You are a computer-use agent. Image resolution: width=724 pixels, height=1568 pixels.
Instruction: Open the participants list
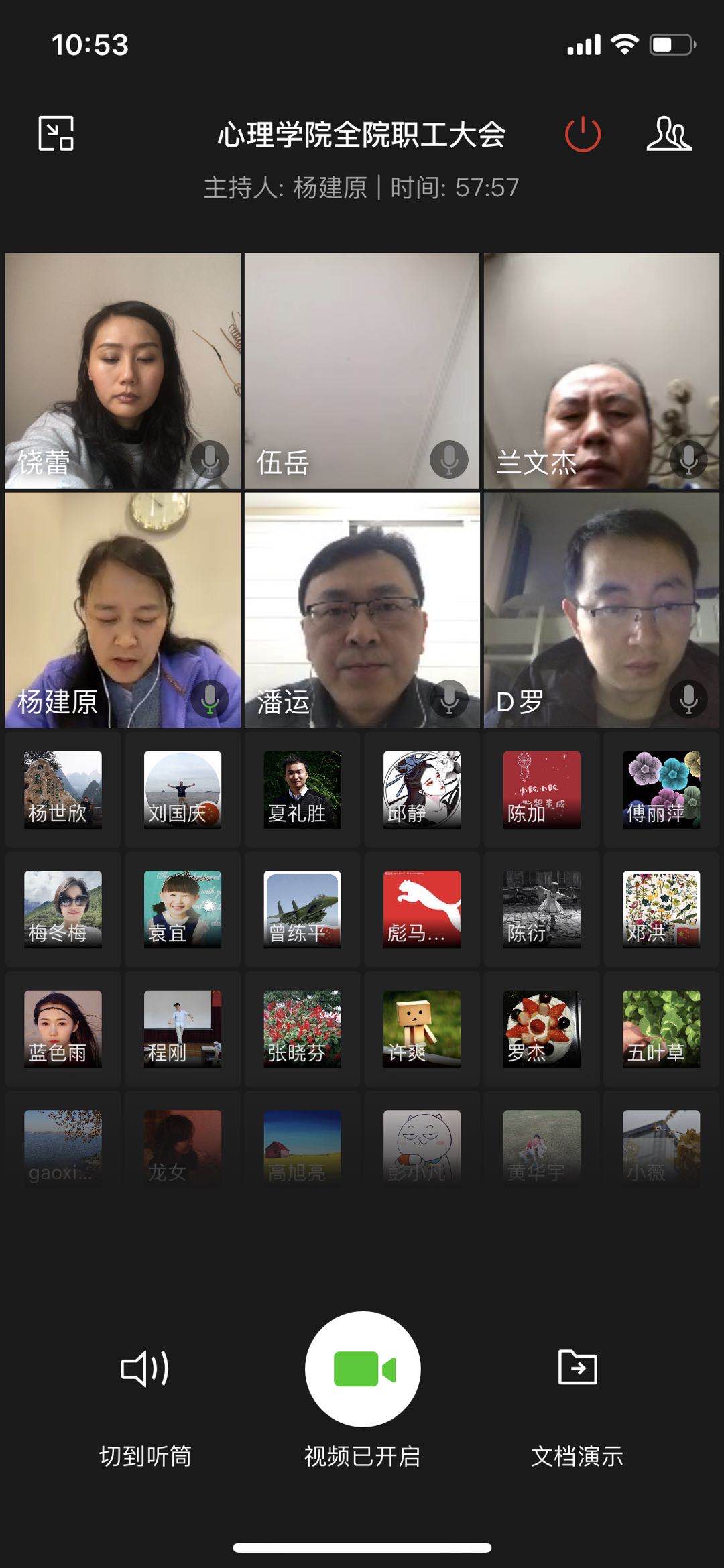pyautogui.click(x=668, y=134)
